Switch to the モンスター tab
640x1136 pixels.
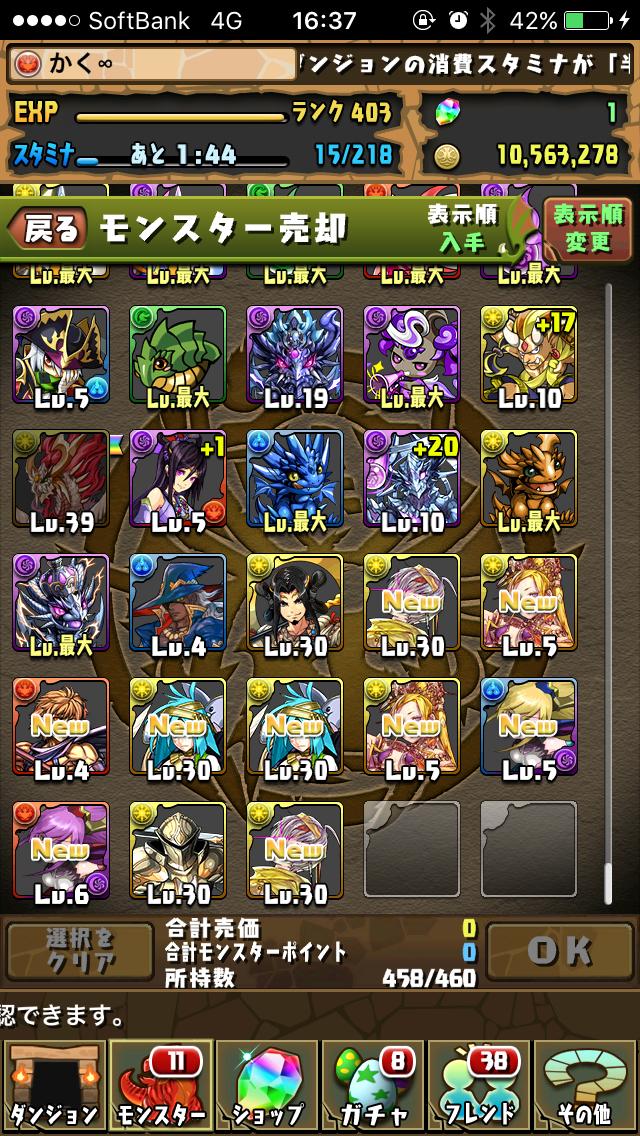pyautogui.click(x=160, y=1087)
